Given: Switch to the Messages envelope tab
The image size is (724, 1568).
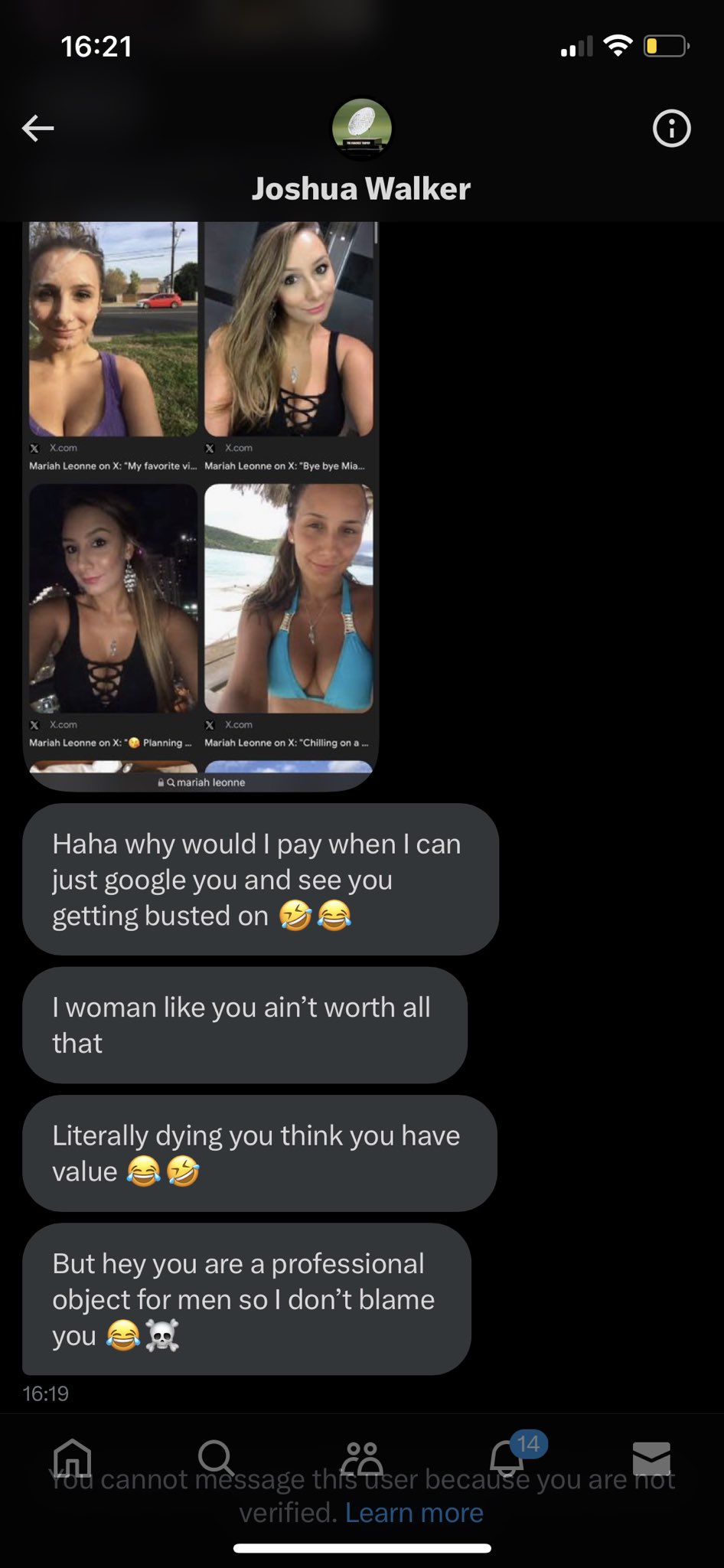Looking at the screenshot, I should [x=651, y=1457].
